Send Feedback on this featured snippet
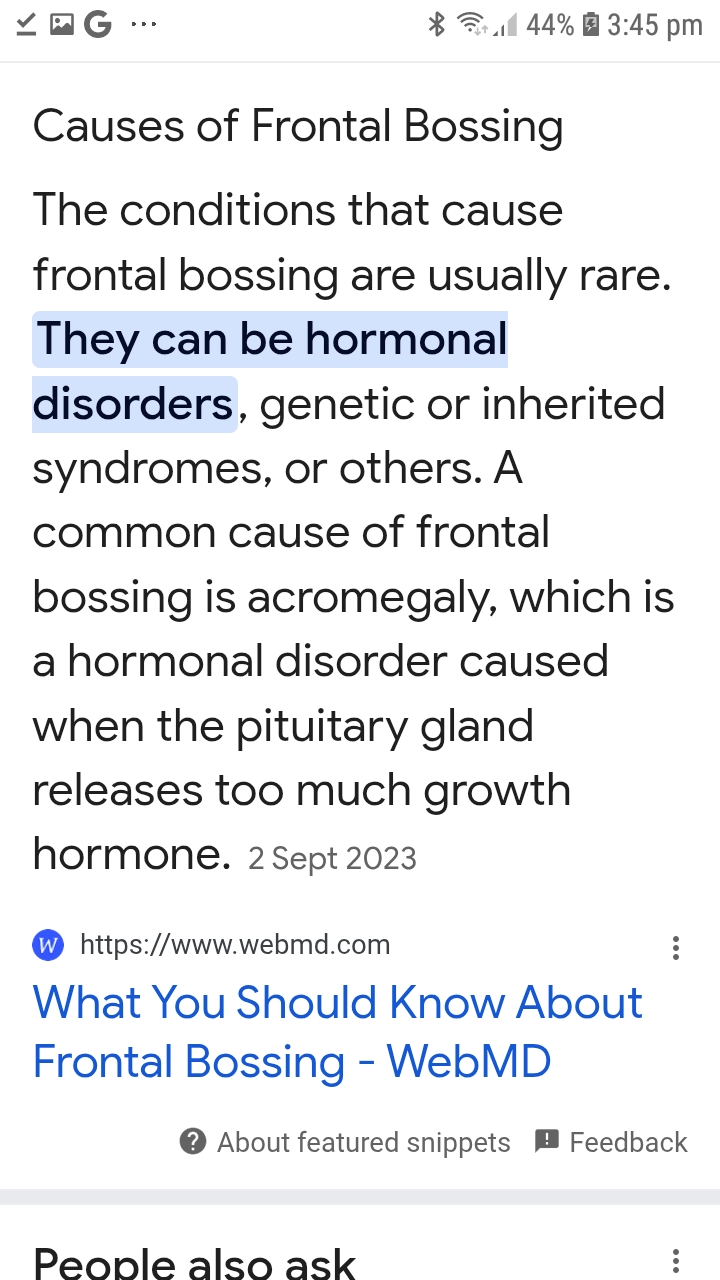The width and height of the screenshot is (720, 1280). (x=611, y=1142)
